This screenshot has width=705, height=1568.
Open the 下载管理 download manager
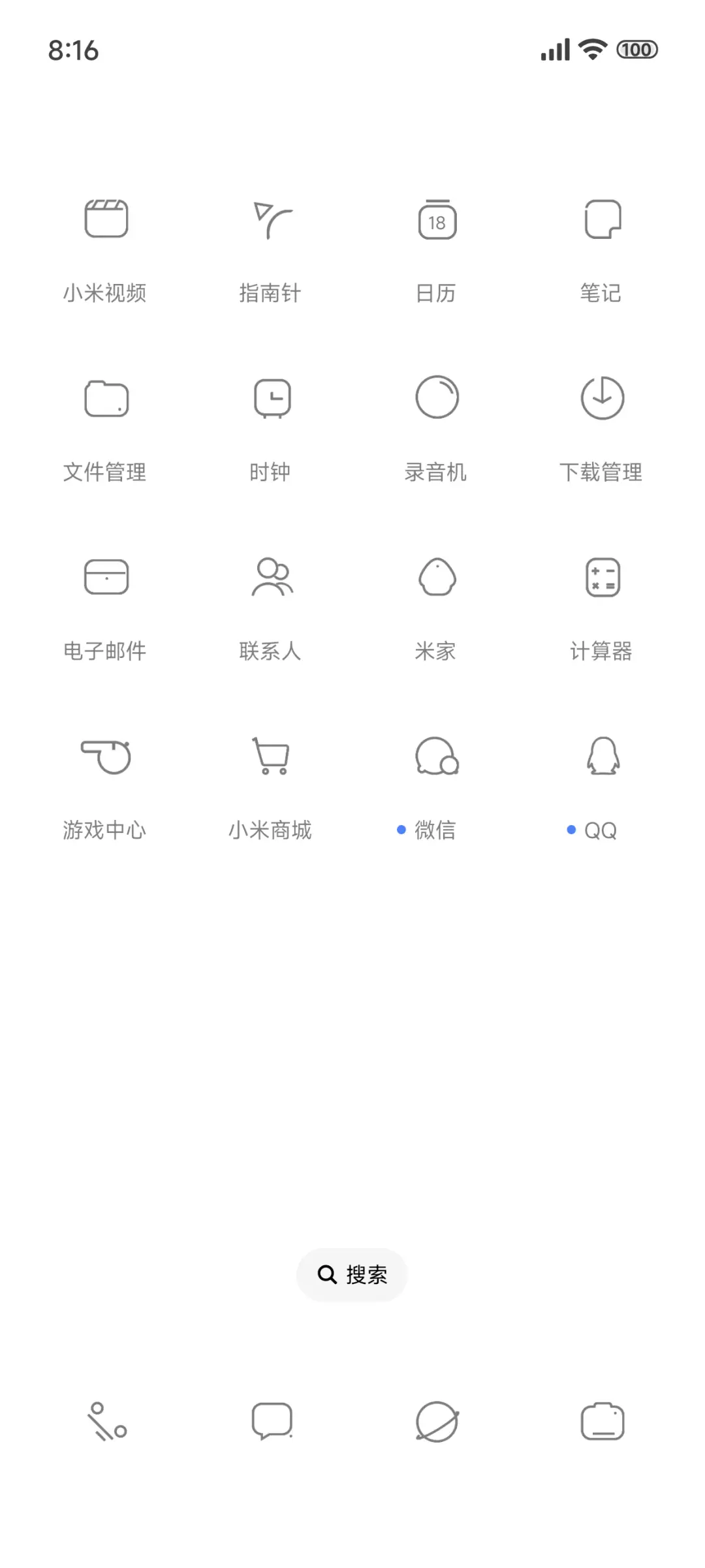tap(601, 398)
